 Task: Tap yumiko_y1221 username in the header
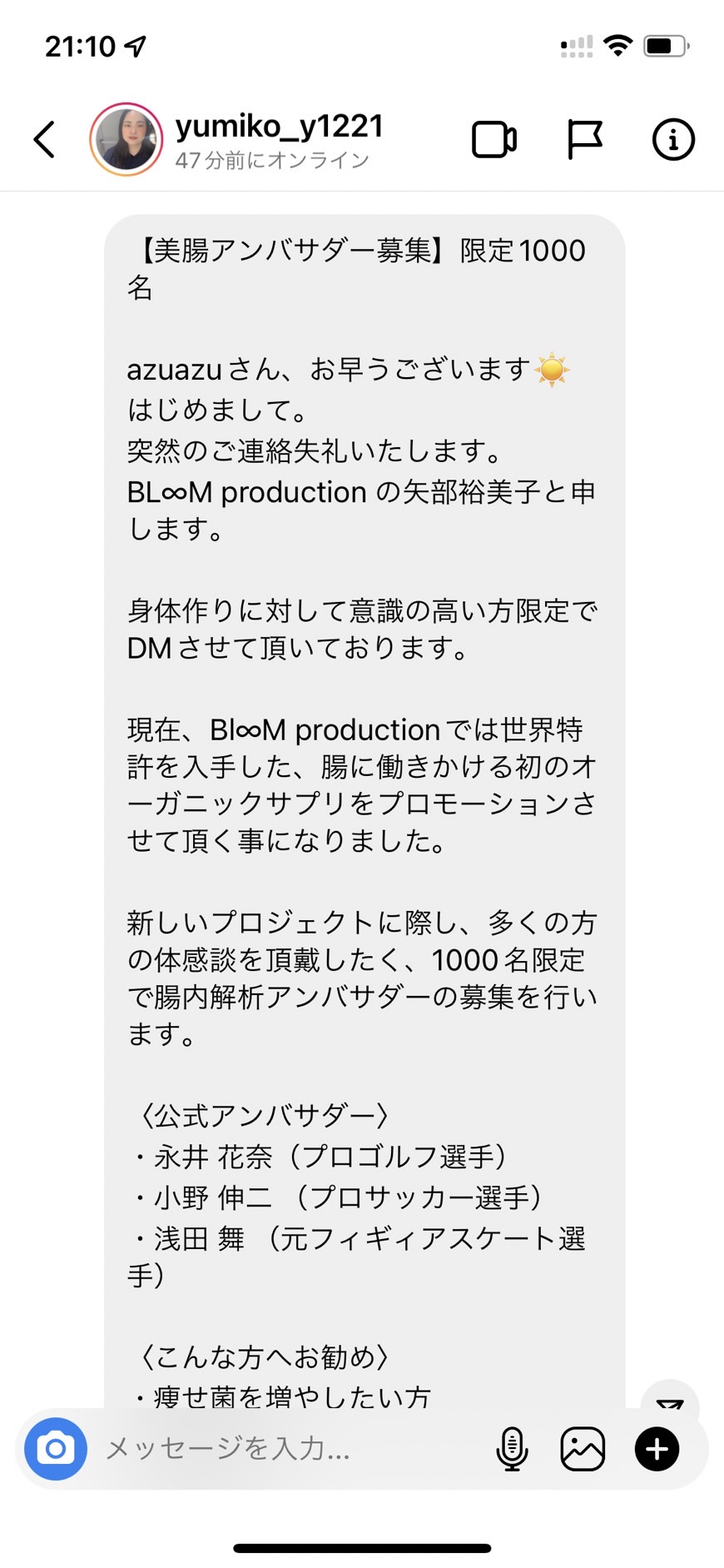coord(279,126)
